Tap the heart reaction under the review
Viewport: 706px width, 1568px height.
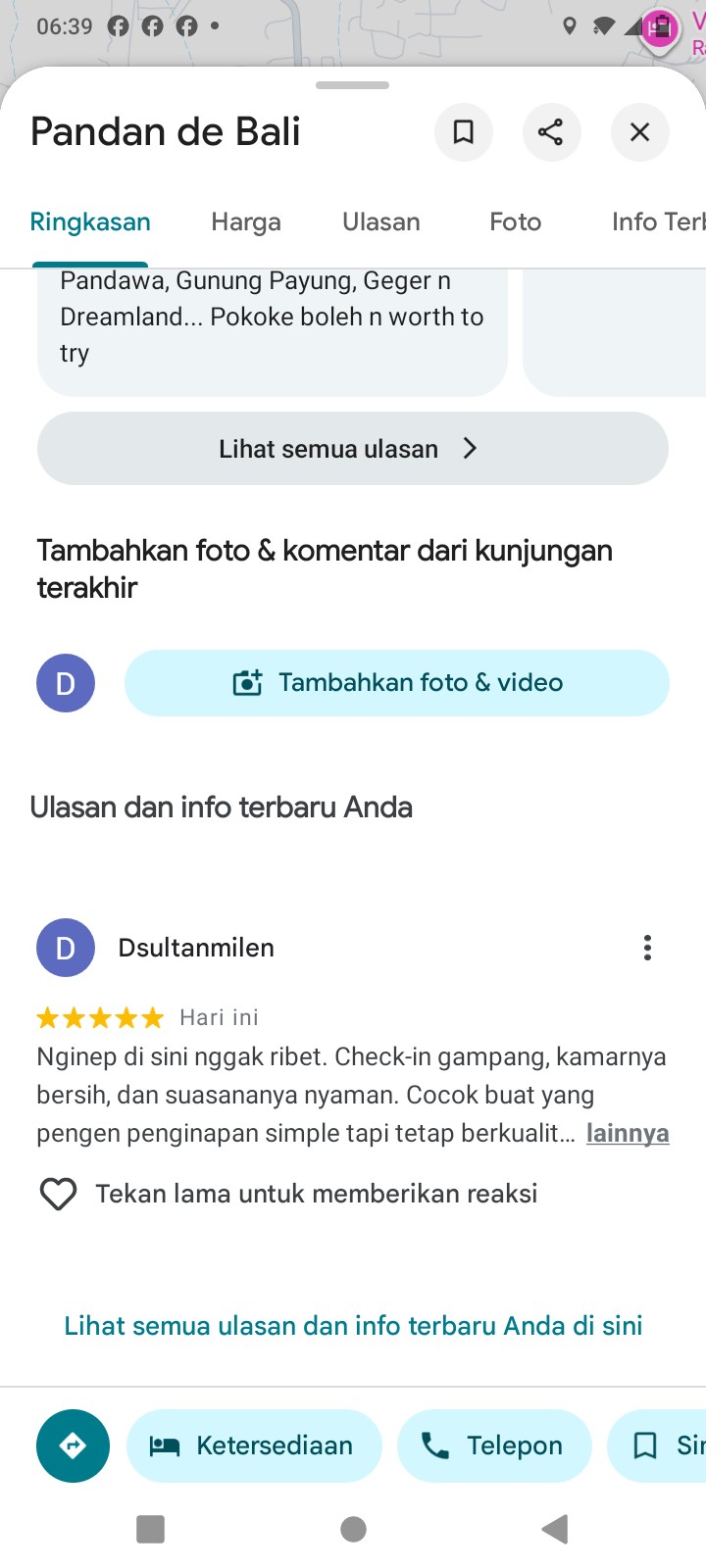click(58, 1194)
